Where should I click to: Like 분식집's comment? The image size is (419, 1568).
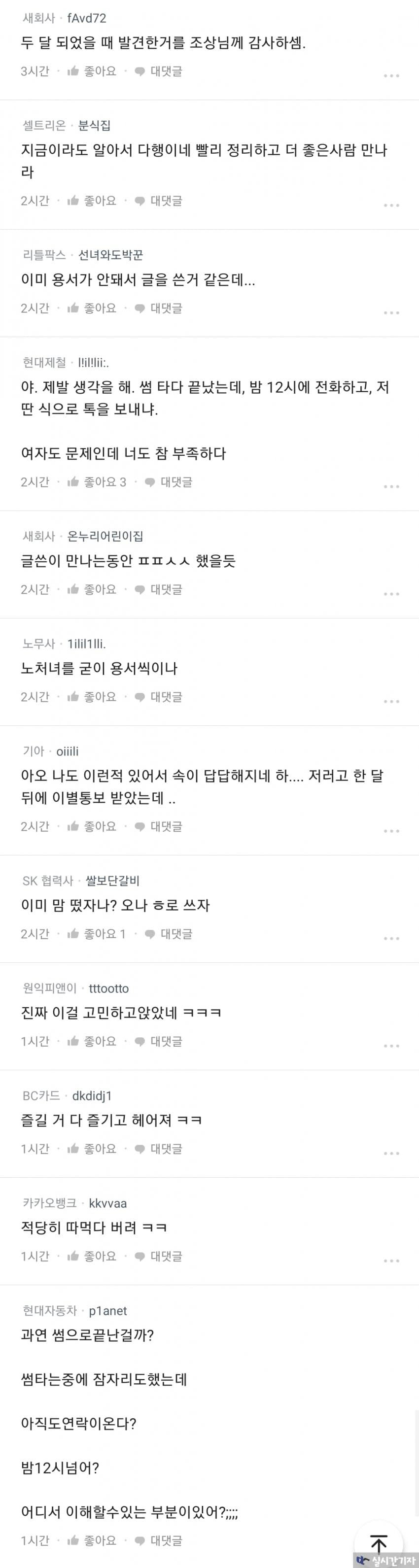[91, 200]
